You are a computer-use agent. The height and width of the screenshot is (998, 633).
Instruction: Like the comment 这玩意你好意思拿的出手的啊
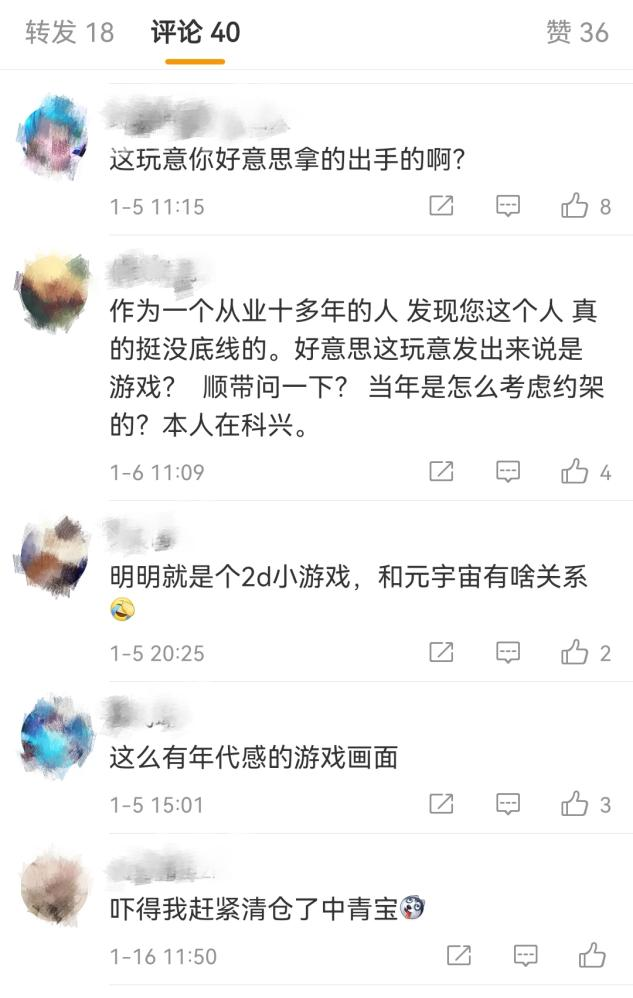[x=575, y=206]
